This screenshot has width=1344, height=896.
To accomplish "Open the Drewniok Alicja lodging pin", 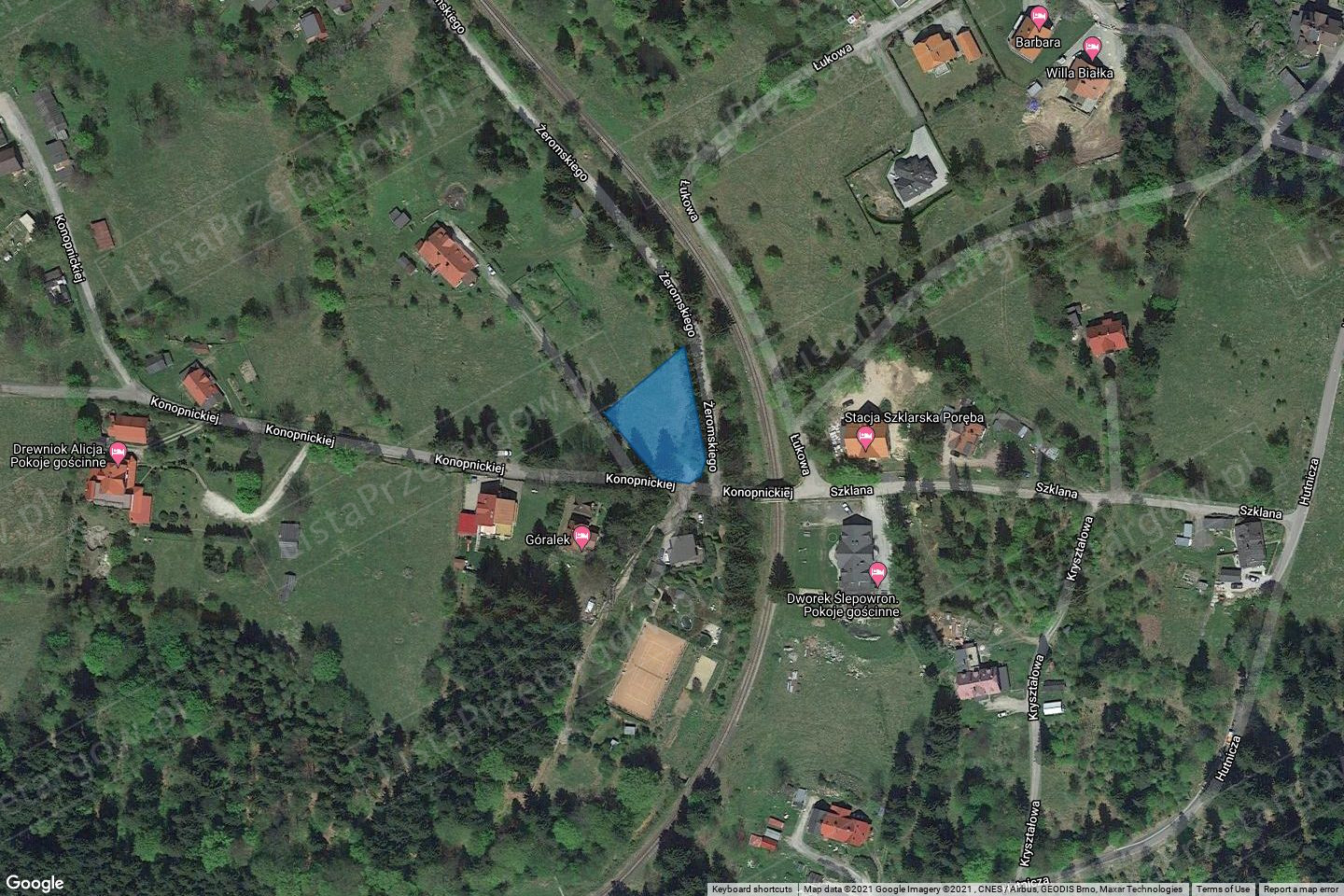I will tap(118, 454).
